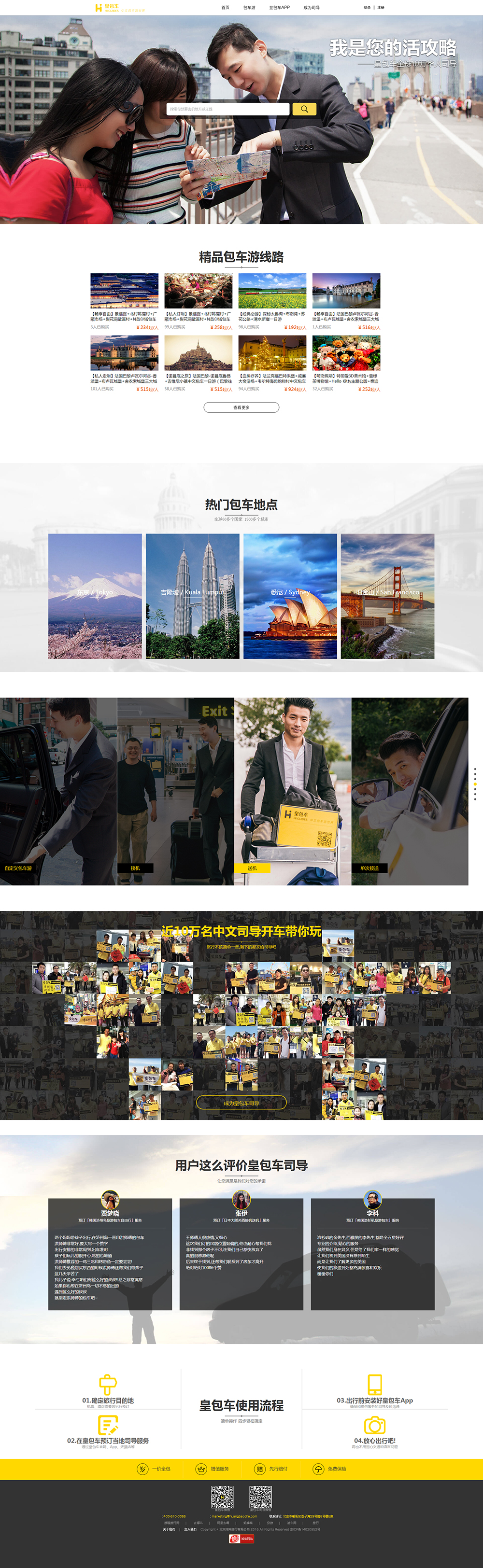Viewport: 483px width, 1568px height.
Task: Tap the 登录 login link
Action: 367,8
